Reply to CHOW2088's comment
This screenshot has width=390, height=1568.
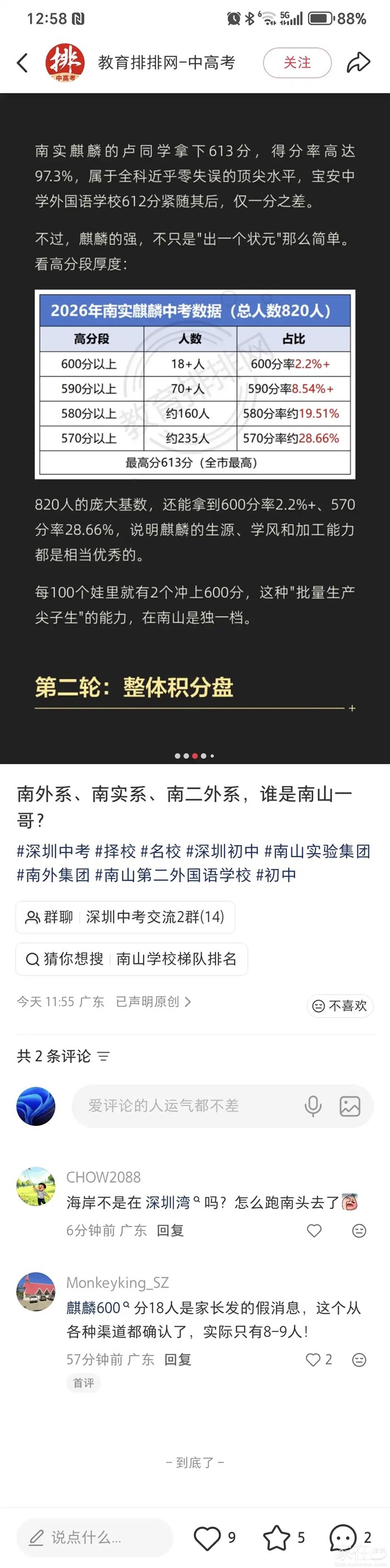click(x=170, y=1230)
